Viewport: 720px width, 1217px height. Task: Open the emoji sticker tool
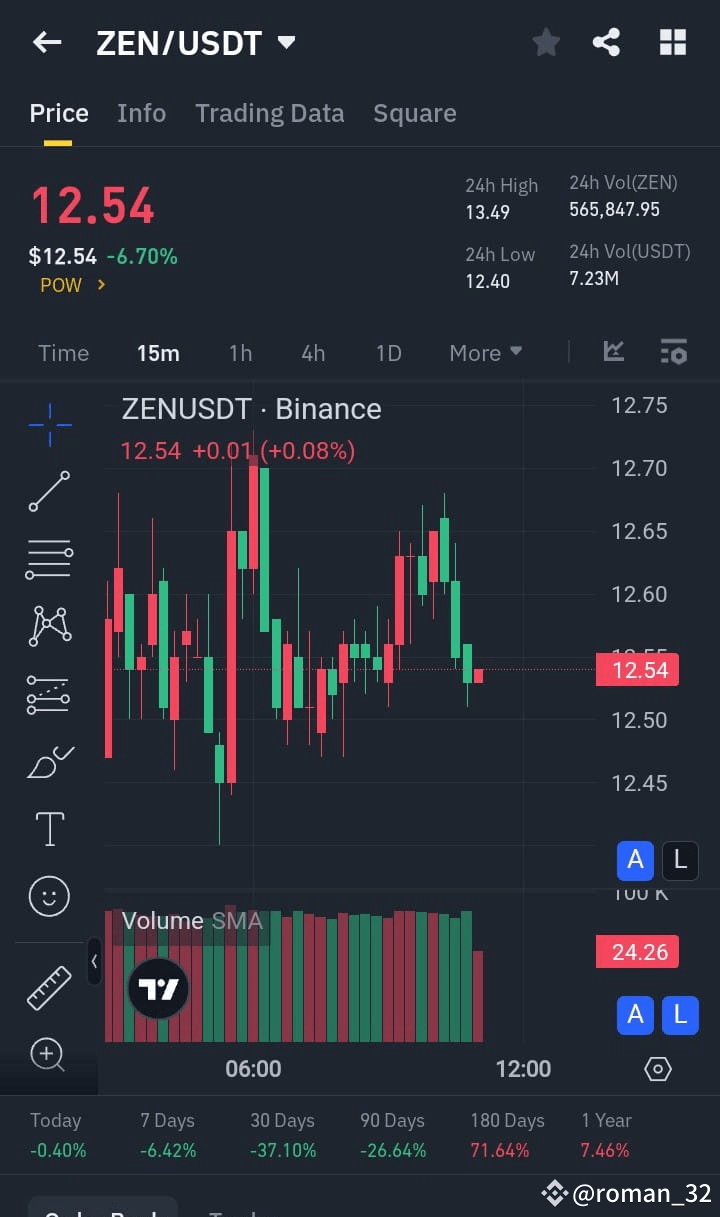click(x=49, y=896)
